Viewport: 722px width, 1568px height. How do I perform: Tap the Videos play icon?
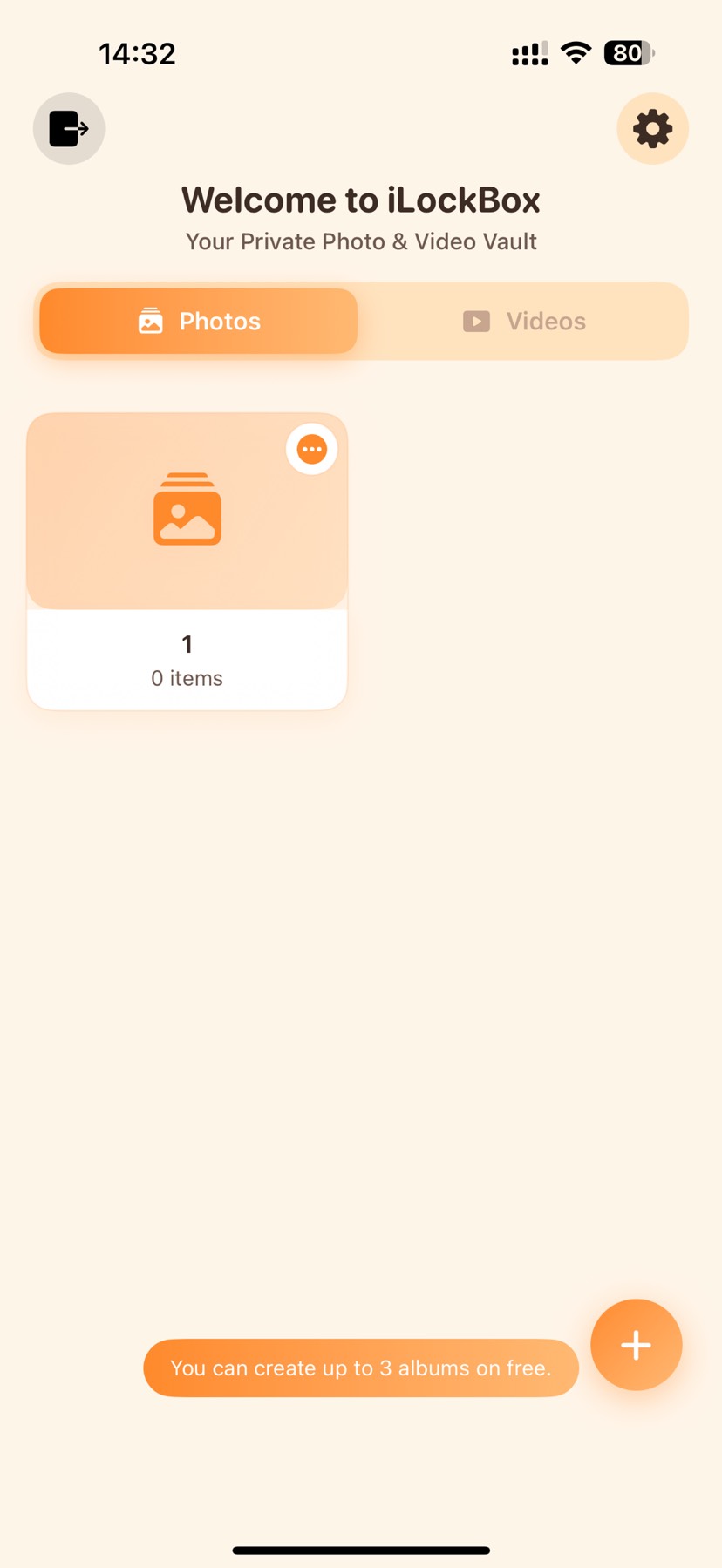[x=475, y=321]
